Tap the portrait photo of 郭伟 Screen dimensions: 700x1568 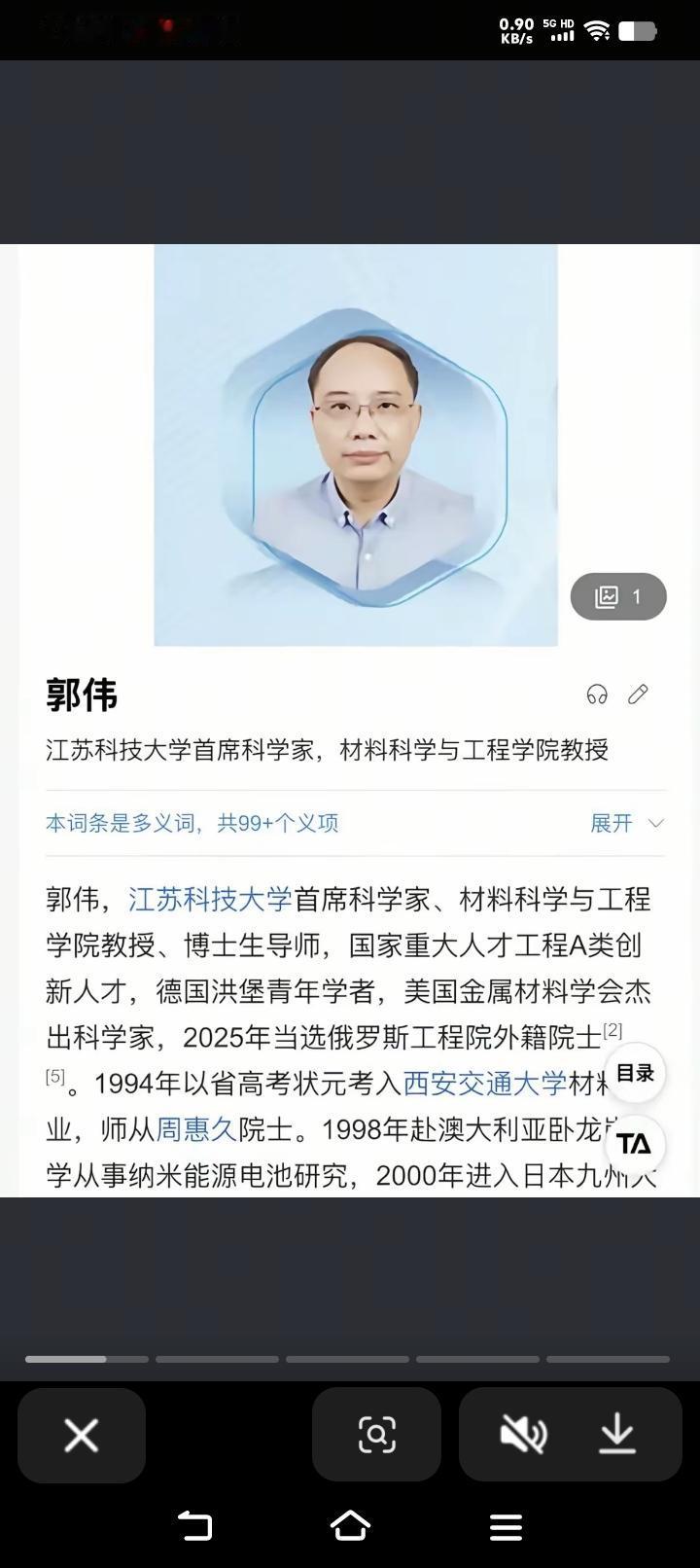[x=356, y=445]
